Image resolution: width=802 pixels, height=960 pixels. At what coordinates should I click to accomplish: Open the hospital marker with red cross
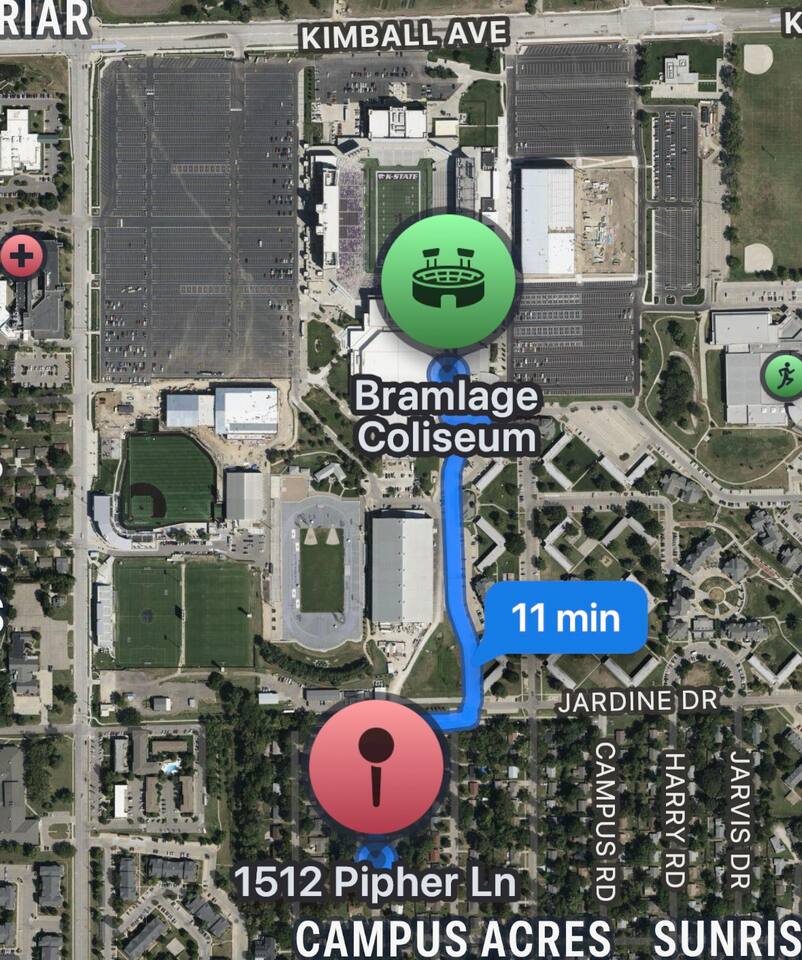click(20, 257)
